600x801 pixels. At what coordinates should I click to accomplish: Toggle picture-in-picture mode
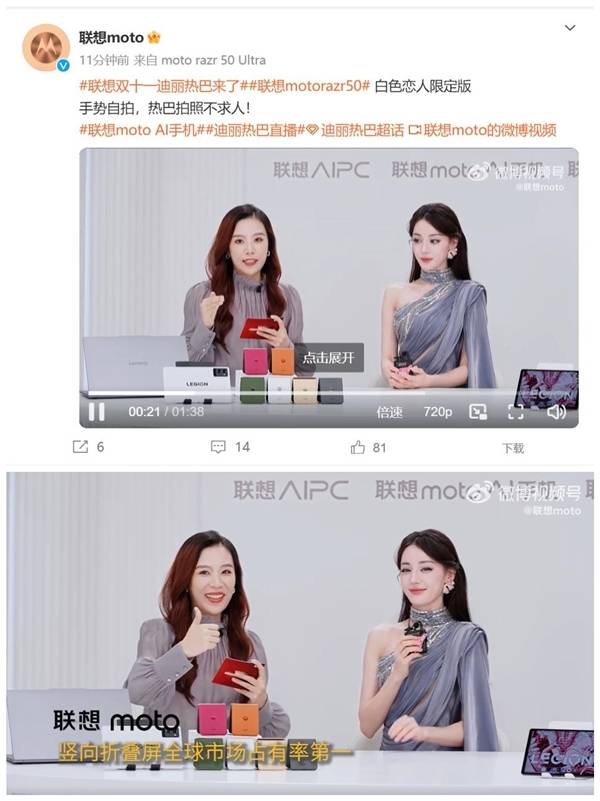(478, 411)
